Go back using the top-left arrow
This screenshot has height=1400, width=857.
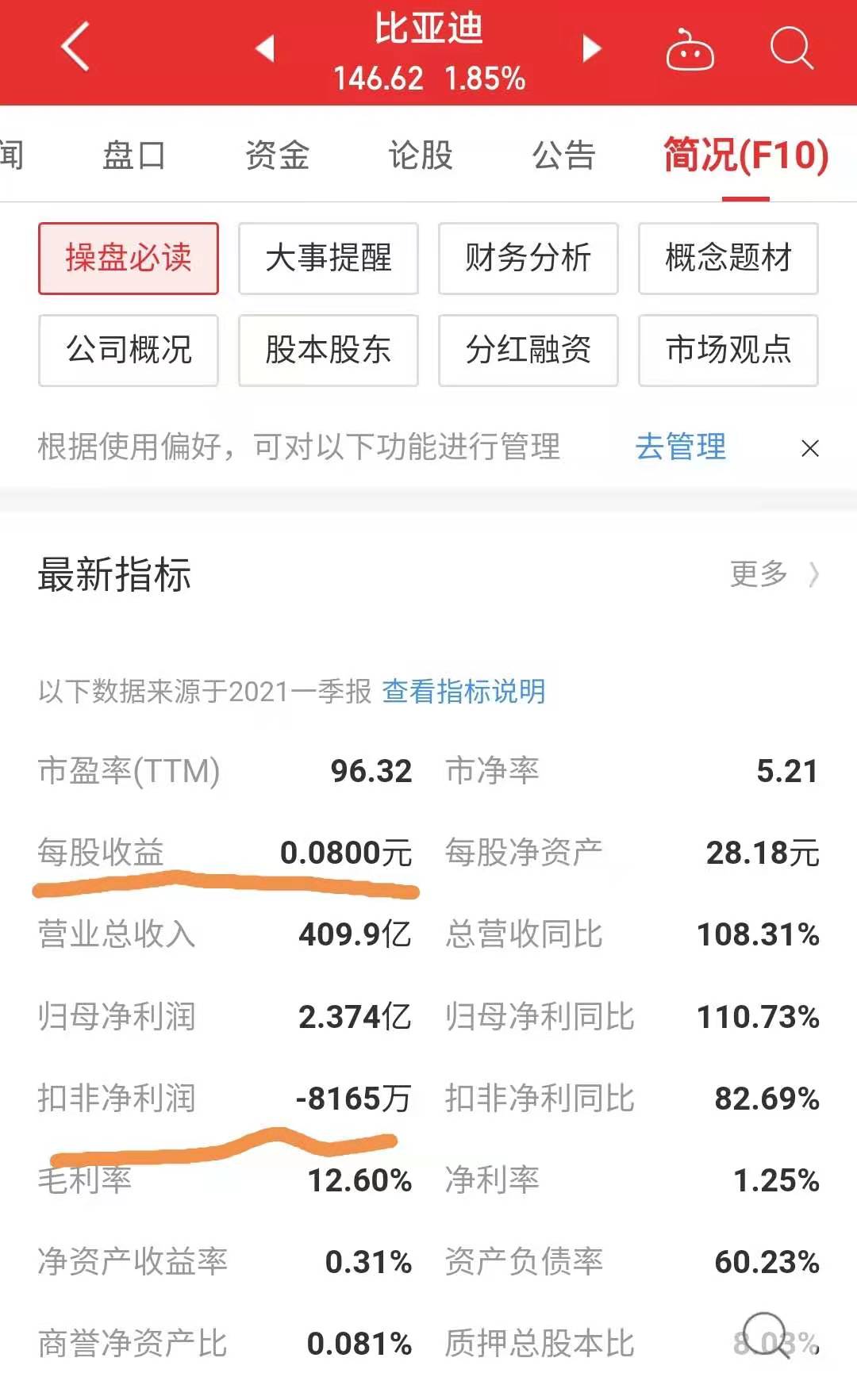pyautogui.click(x=75, y=47)
